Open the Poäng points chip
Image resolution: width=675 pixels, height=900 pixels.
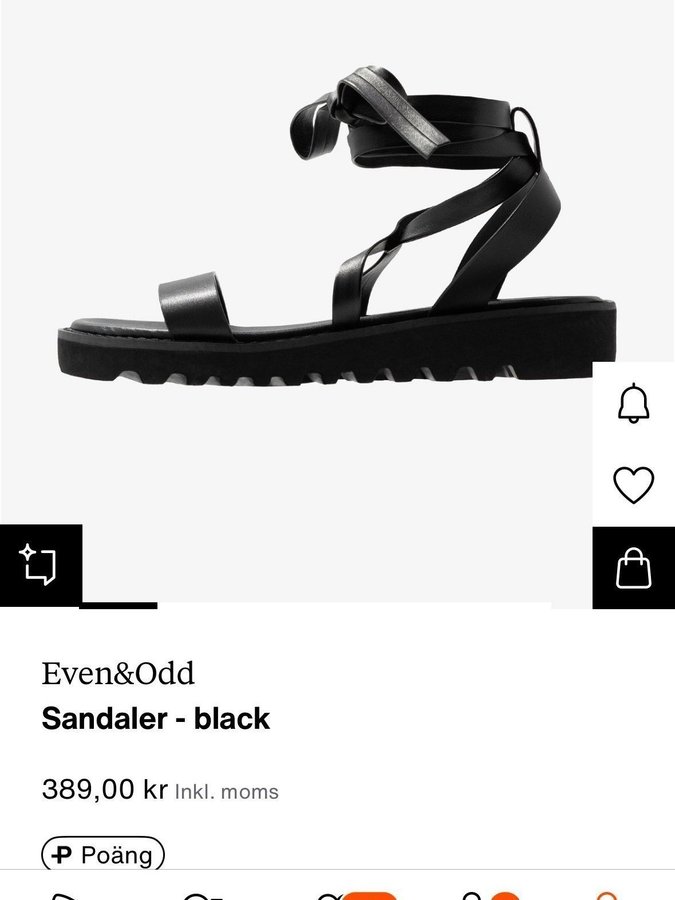[103, 855]
